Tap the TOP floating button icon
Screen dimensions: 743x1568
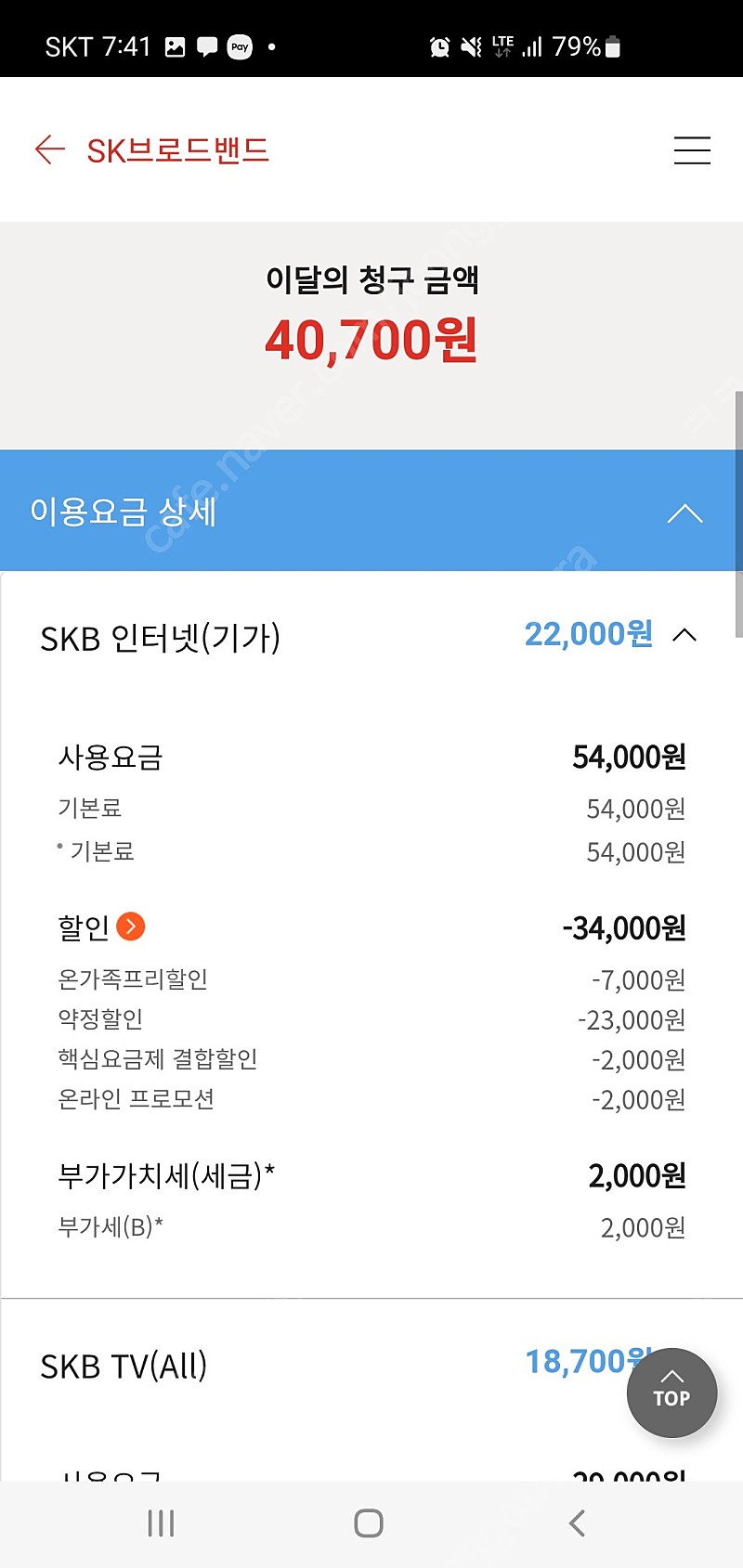pyautogui.click(x=671, y=1393)
